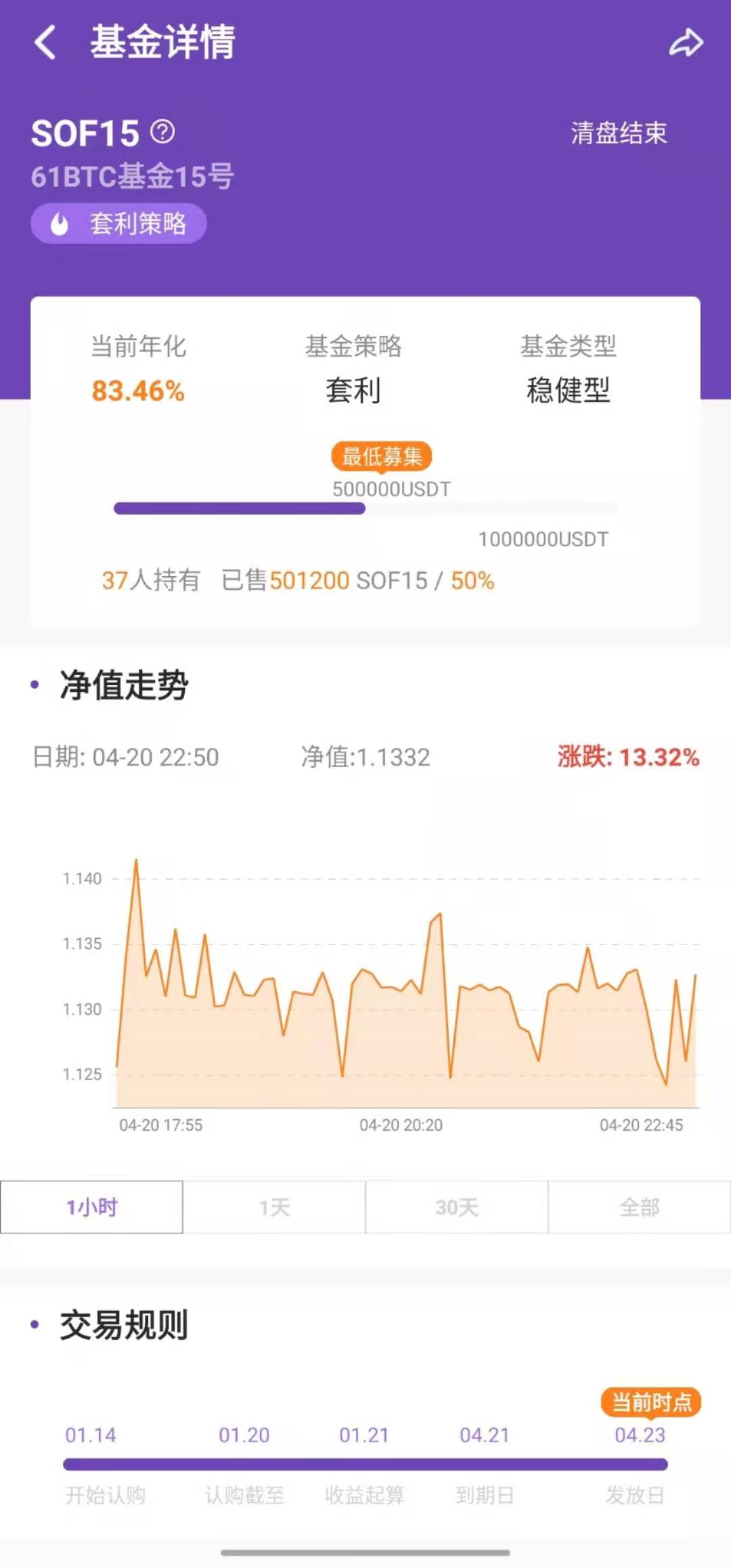This screenshot has height=1568, width=731.
Task: Tap the 套利策略 strategy chip
Action: 118,223
